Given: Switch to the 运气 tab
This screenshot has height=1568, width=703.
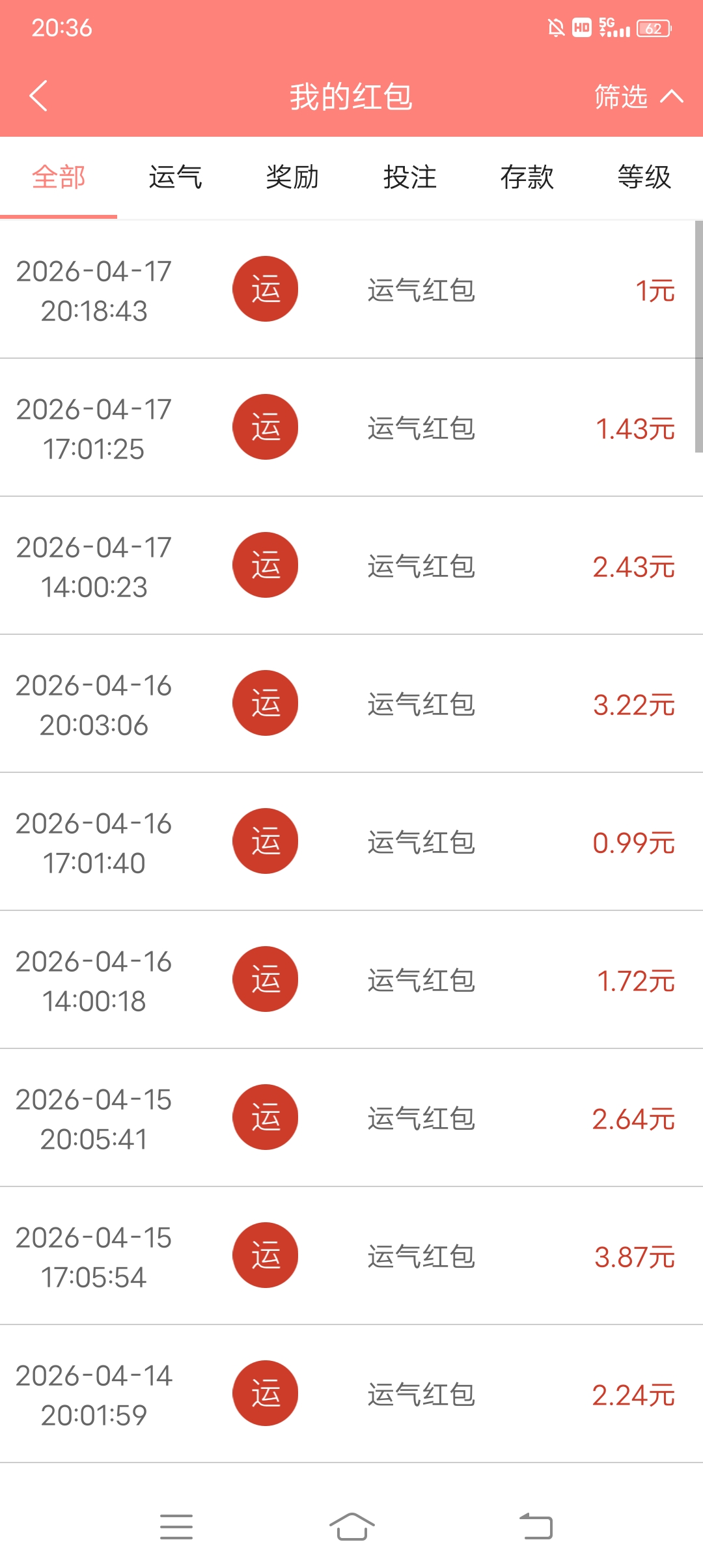Looking at the screenshot, I should coord(176,177).
